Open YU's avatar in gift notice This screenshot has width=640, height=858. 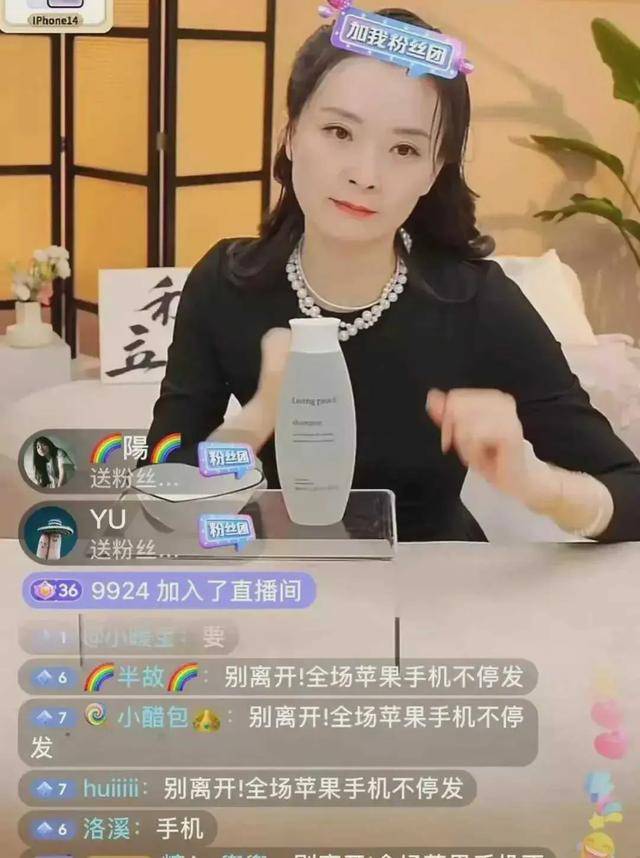click(x=48, y=532)
